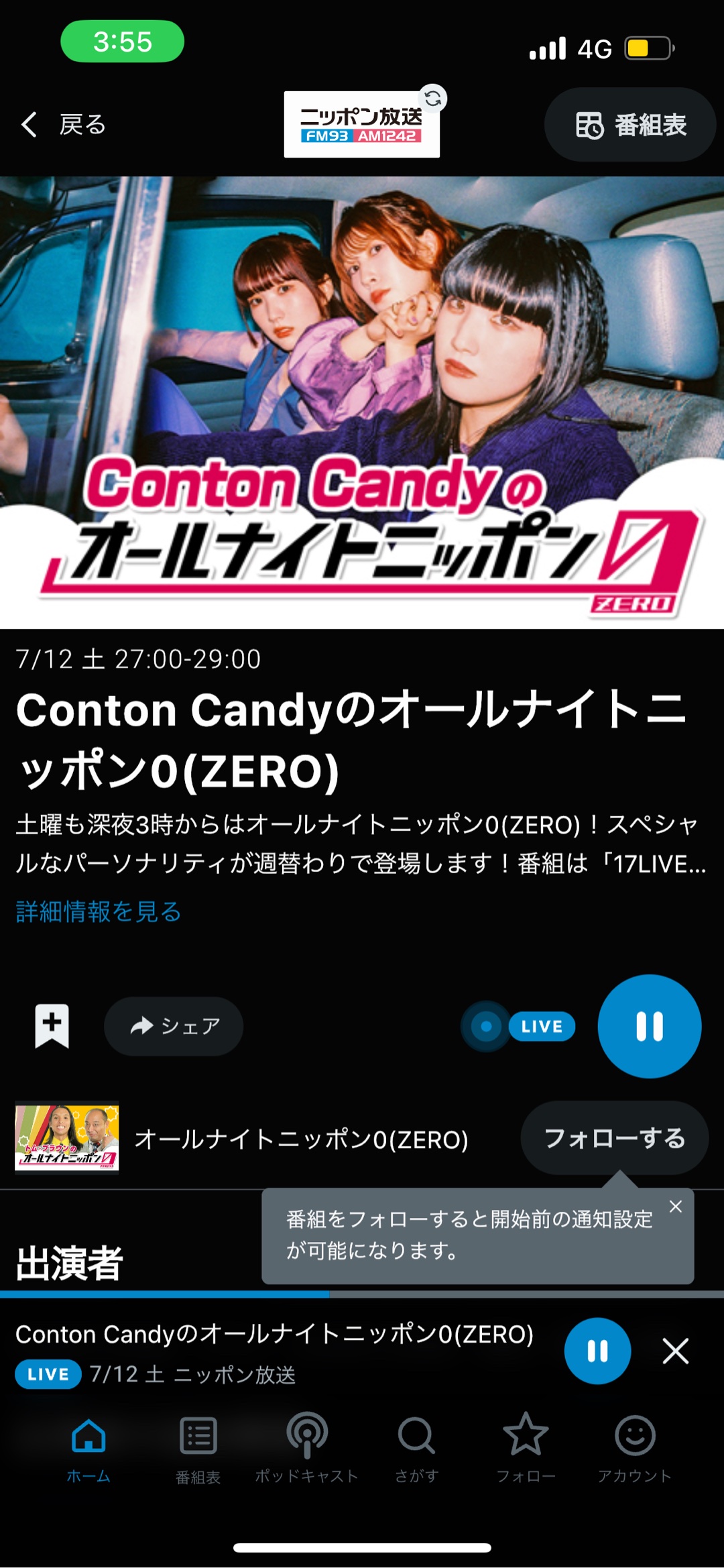Viewport: 724px width, 1568px height.
Task: Close the mini player
Action: point(675,1351)
